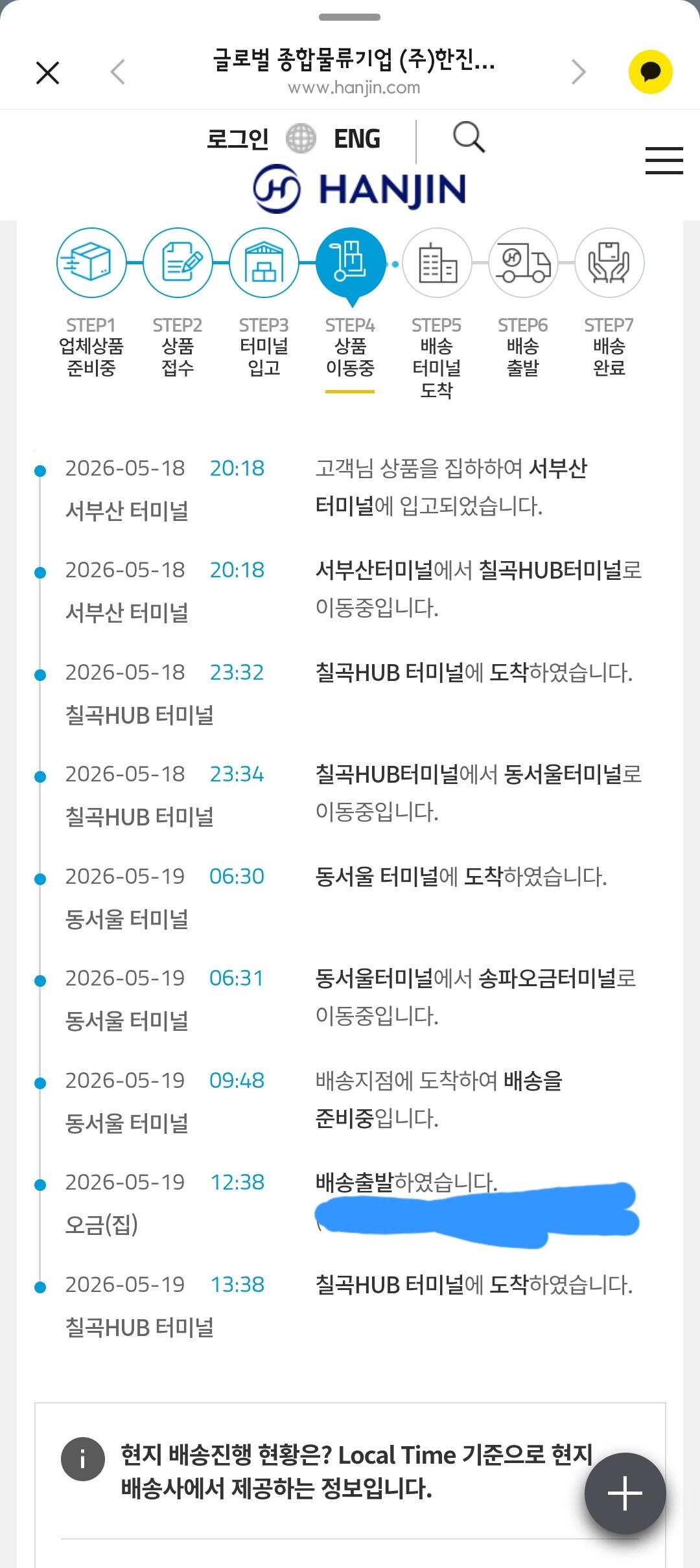Open the hamburger menu

[x=664, y=160]
